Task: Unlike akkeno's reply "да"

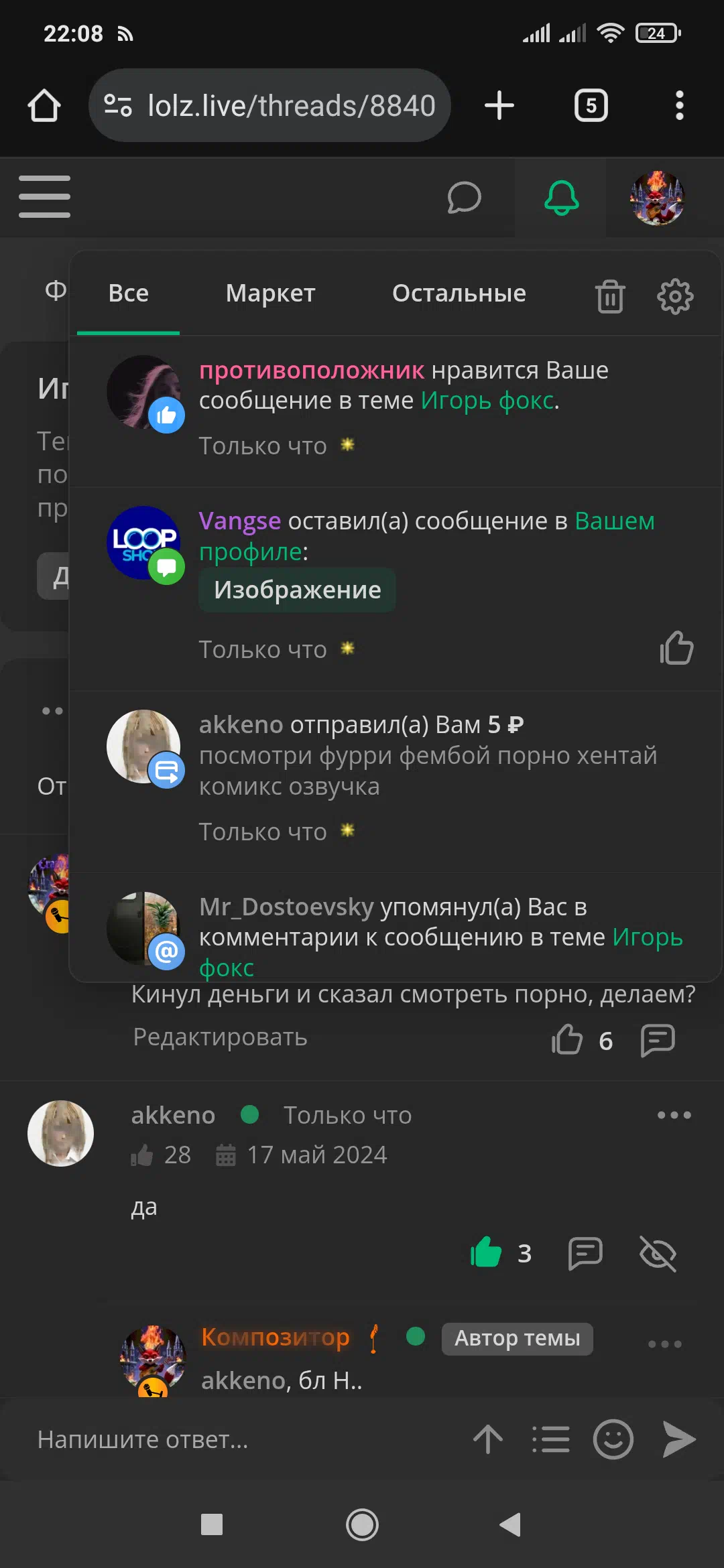Action: coord(487,1252)
